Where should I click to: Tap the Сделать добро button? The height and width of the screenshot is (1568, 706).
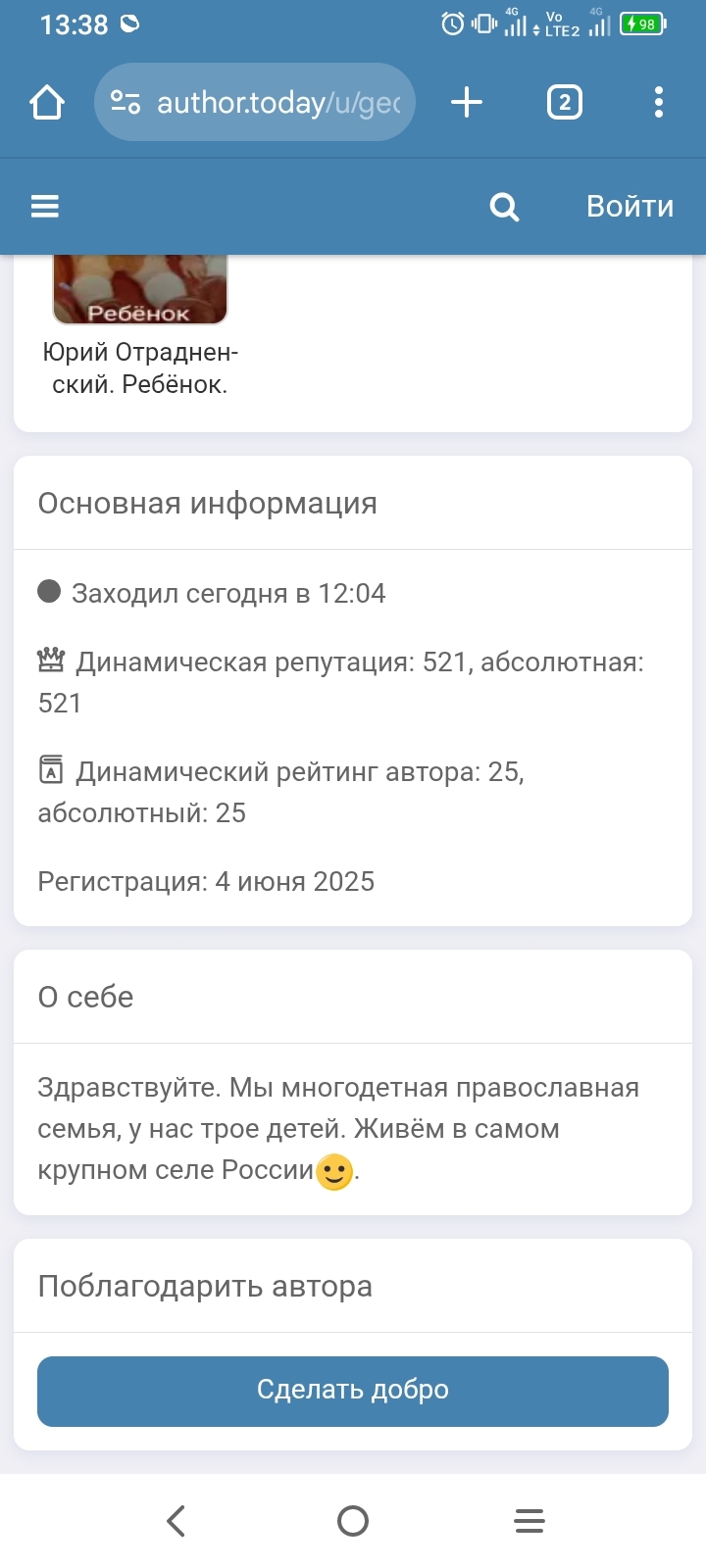[353, 1391]
